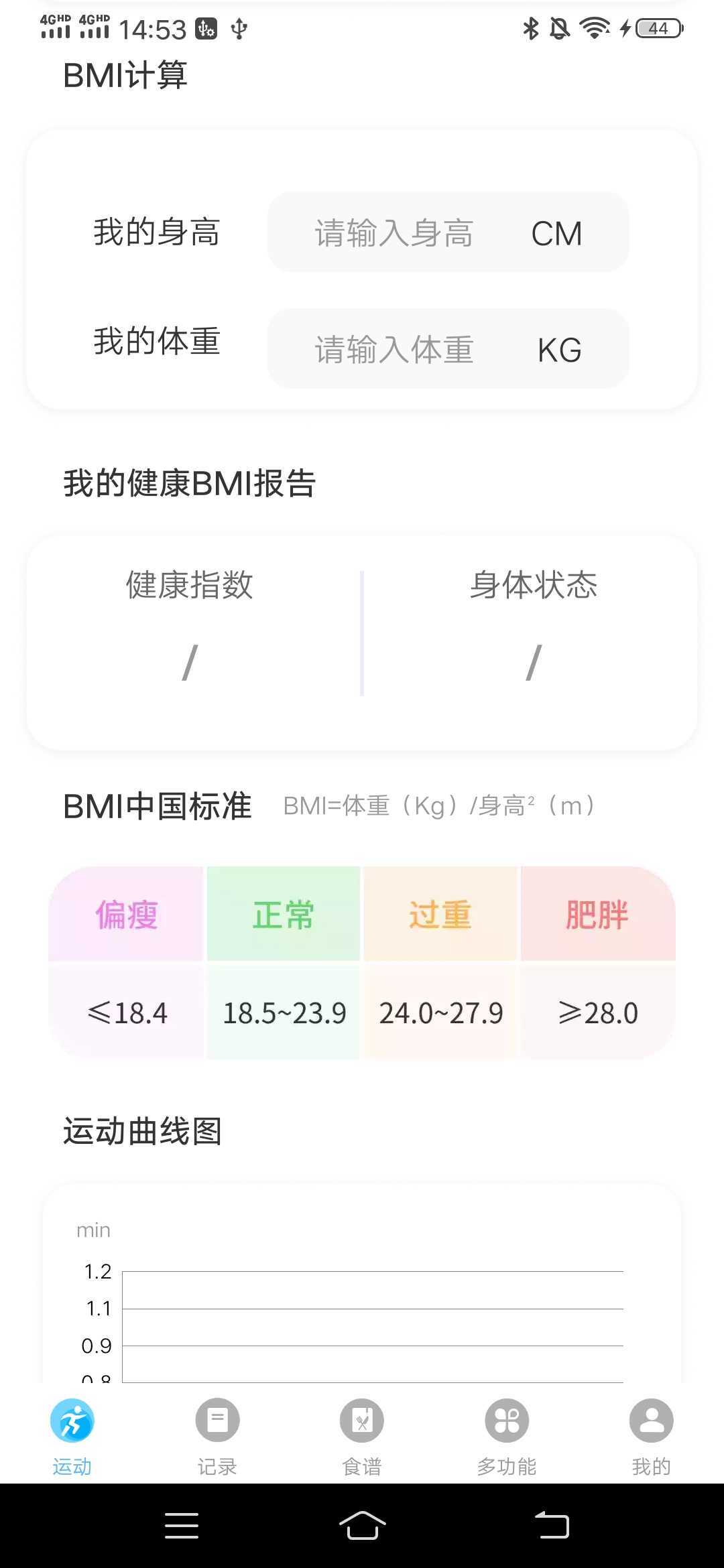This screenshot has height=1568, width=724.
Task: Tap the four-dot grid icon above 多功能
Action: [x=506, y=1420]
